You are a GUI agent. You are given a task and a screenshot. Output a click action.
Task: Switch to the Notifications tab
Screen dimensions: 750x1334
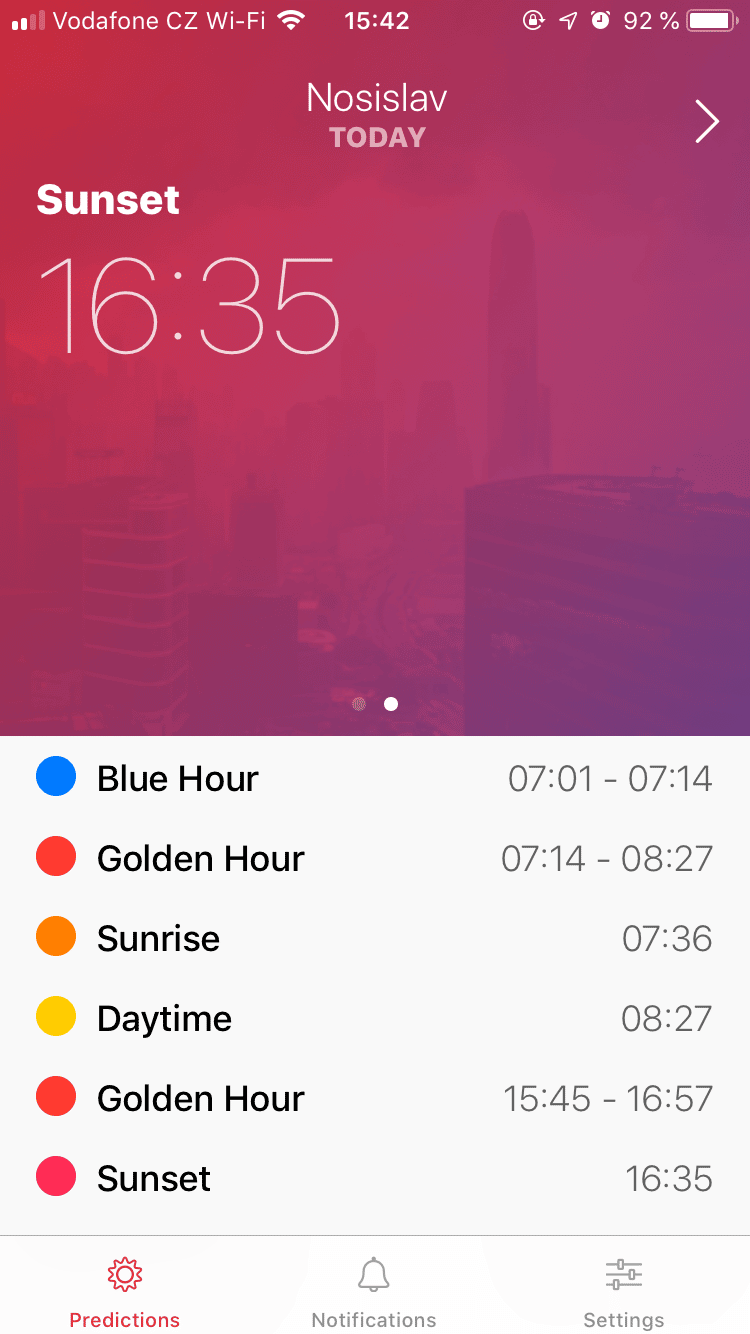click(x=374, y=1290)
